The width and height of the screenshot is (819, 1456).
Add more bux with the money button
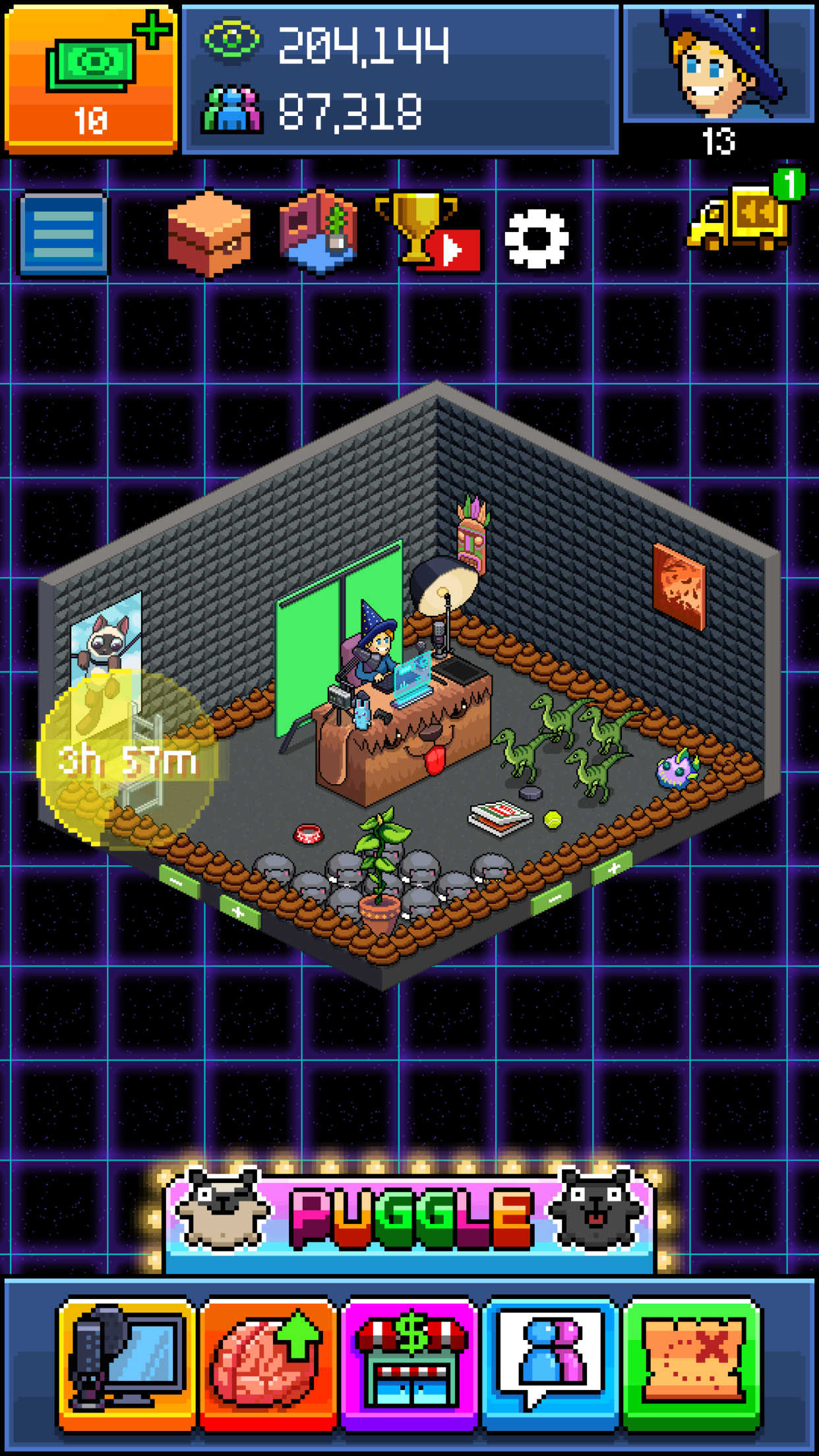(x=90, y=79)
